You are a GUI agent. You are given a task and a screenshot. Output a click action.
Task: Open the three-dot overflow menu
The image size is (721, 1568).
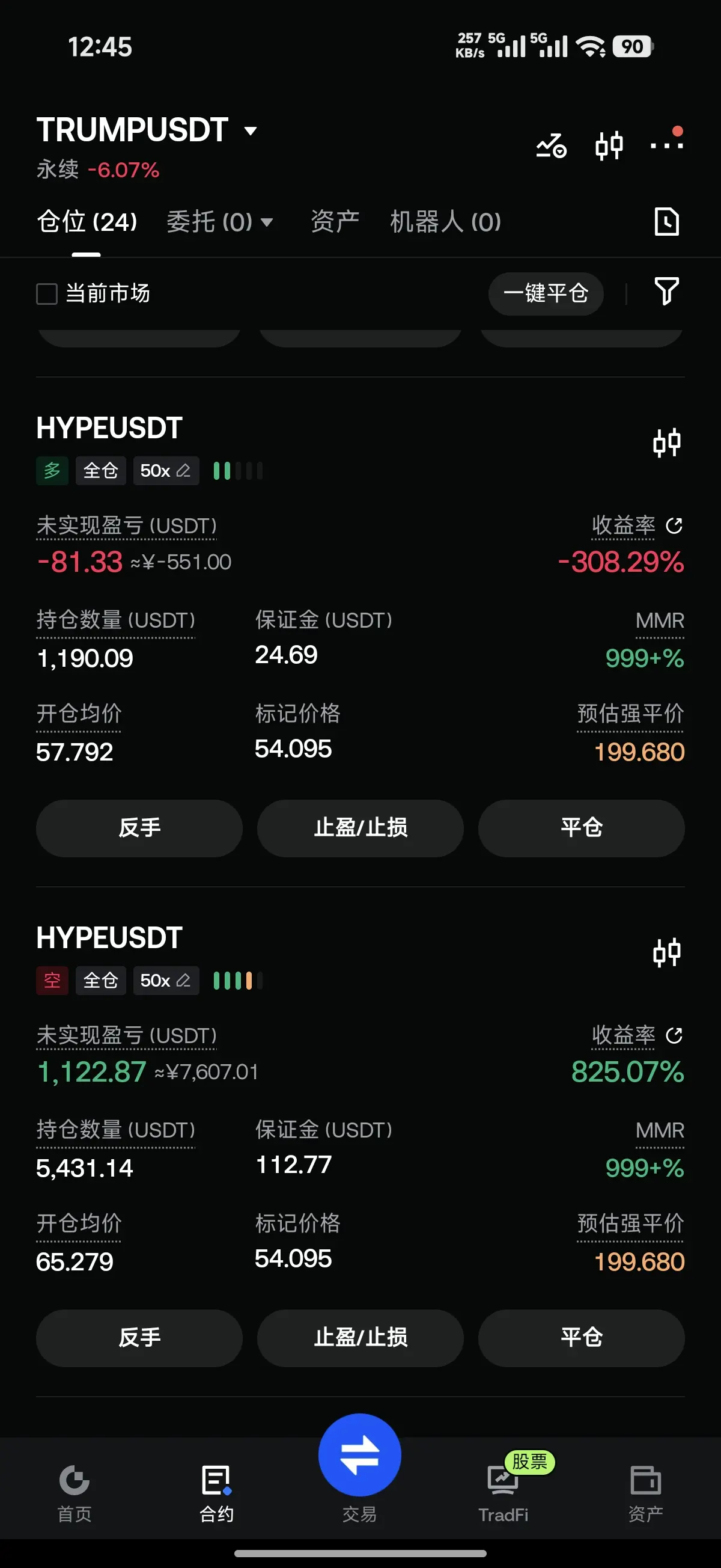[666, 145]
